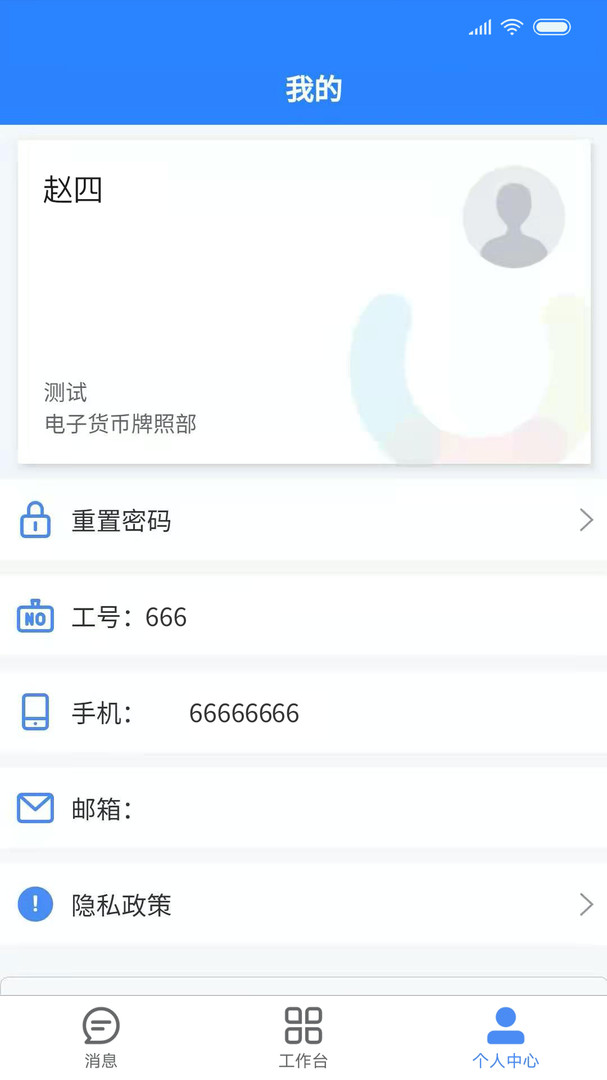Open the 重置密码 row
607x1080 pixels.
(x=303, y=520)
